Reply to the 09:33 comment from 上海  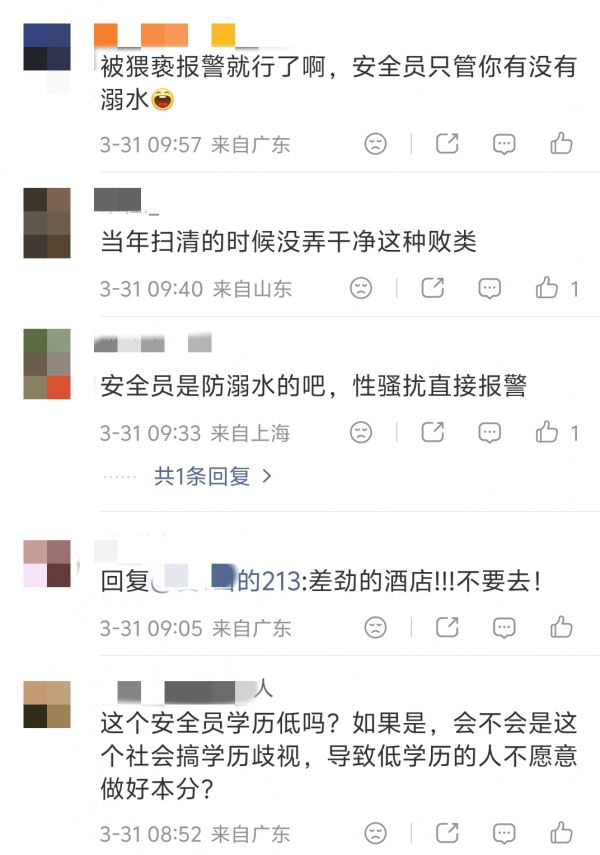(489, 433)
